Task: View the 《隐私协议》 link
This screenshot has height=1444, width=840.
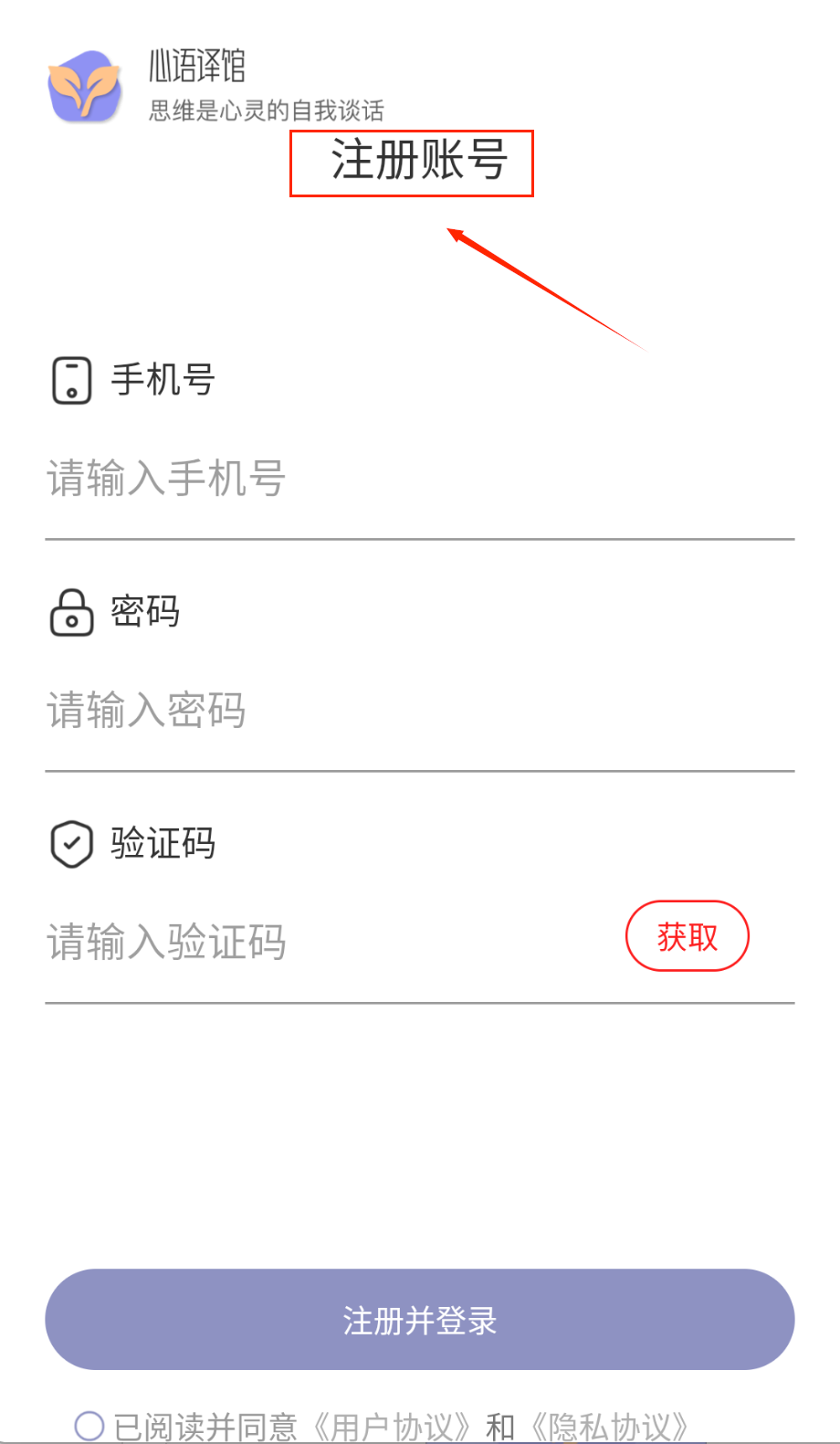Action: tap(609, 1427)
